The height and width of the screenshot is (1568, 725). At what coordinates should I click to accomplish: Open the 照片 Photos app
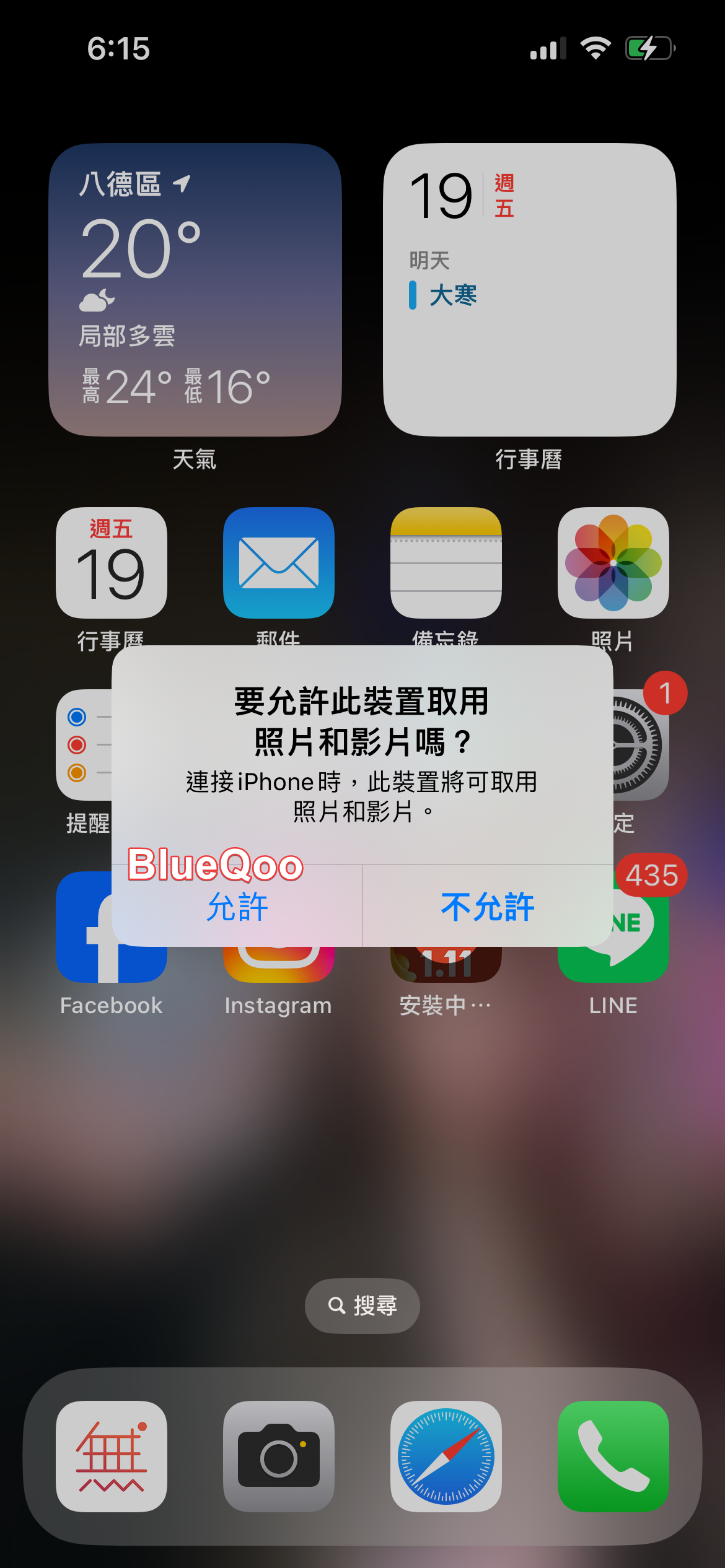click(613, 563)
